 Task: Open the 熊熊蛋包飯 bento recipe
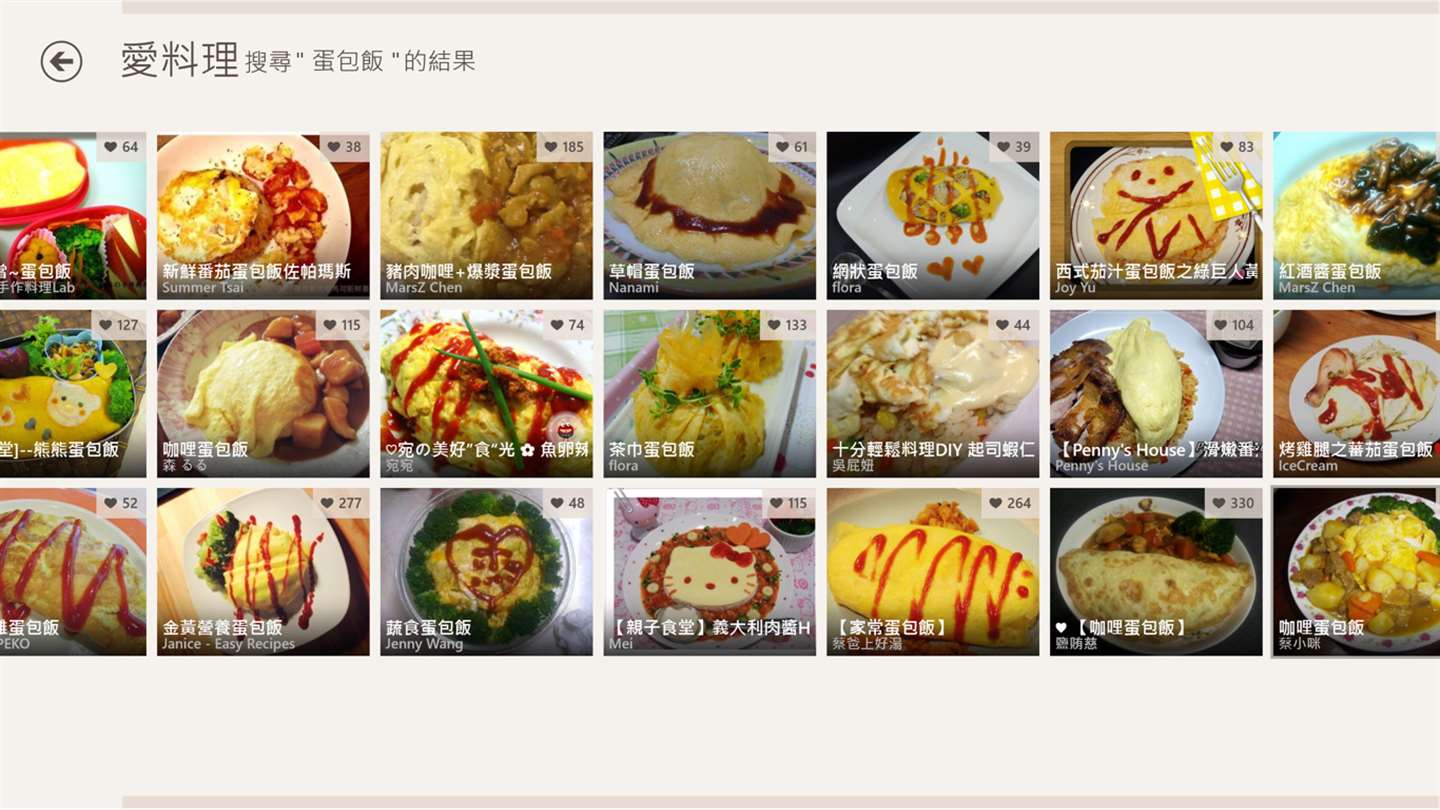tap(72, 393)
